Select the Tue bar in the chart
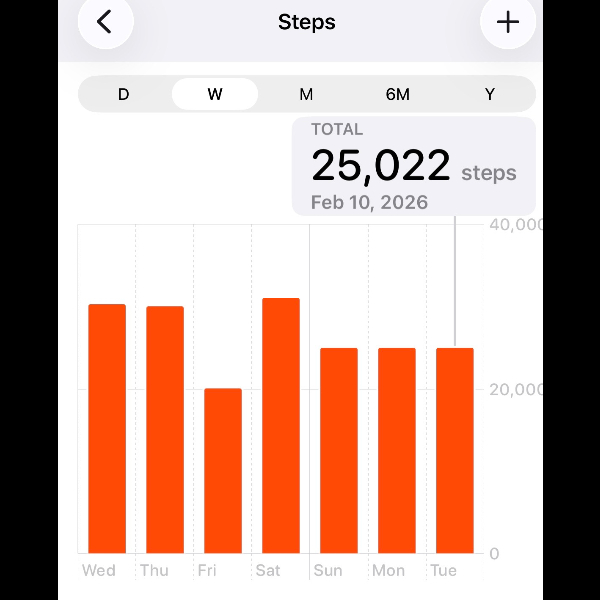 point(455,450)
